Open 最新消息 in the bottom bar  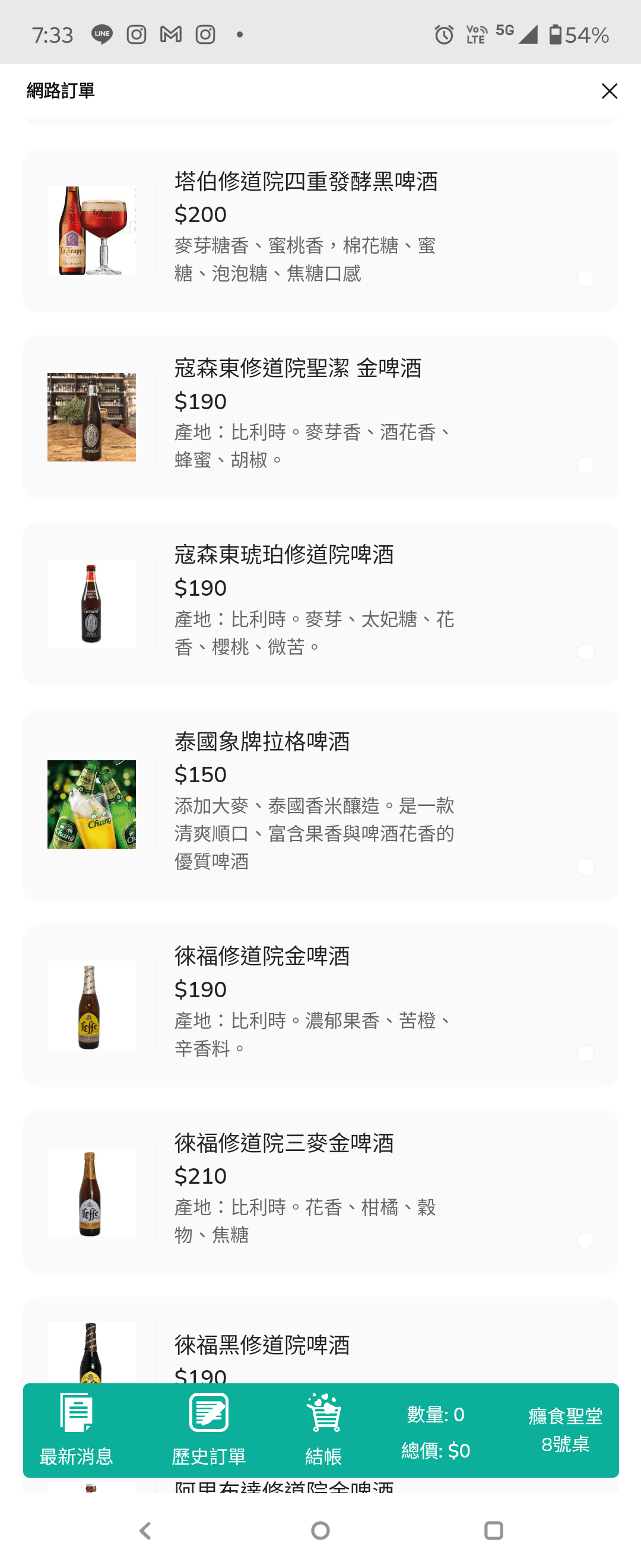76,1430
